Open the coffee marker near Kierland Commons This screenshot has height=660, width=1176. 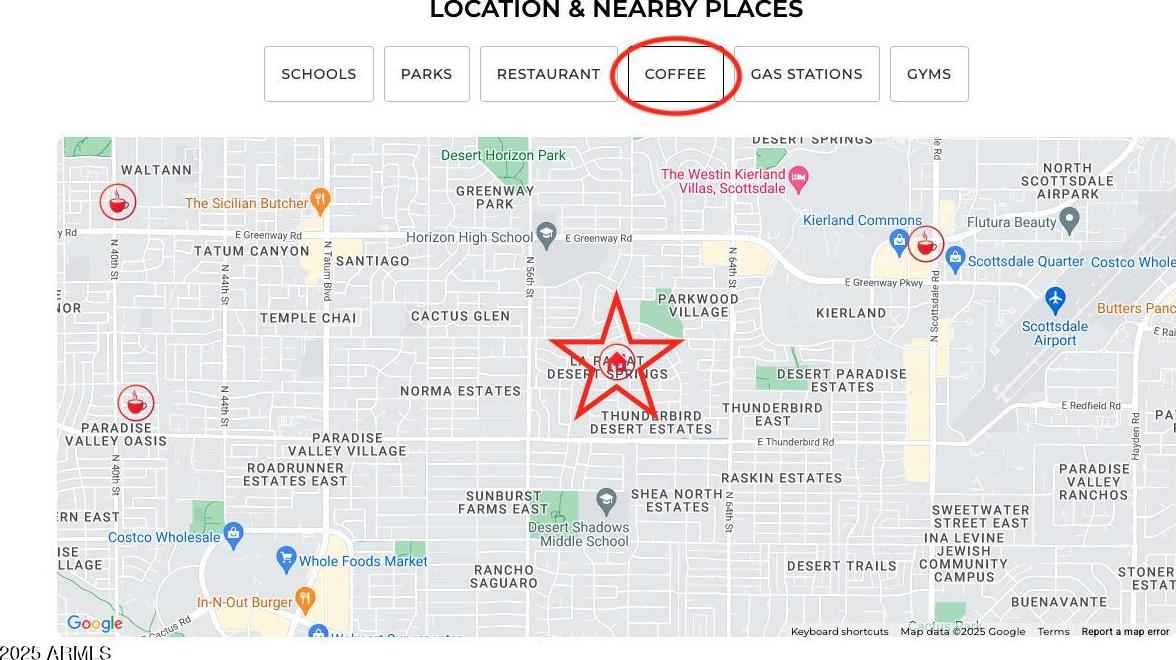click(x=926, y=243)
